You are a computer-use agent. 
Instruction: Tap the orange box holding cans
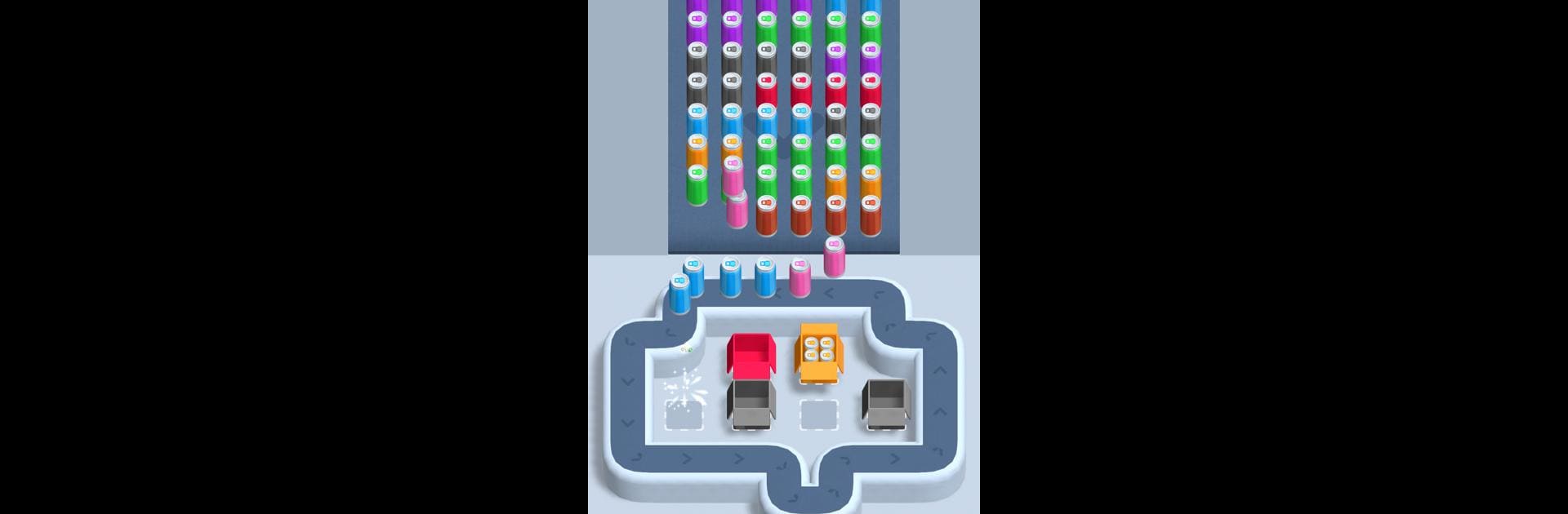click(818, 353)
